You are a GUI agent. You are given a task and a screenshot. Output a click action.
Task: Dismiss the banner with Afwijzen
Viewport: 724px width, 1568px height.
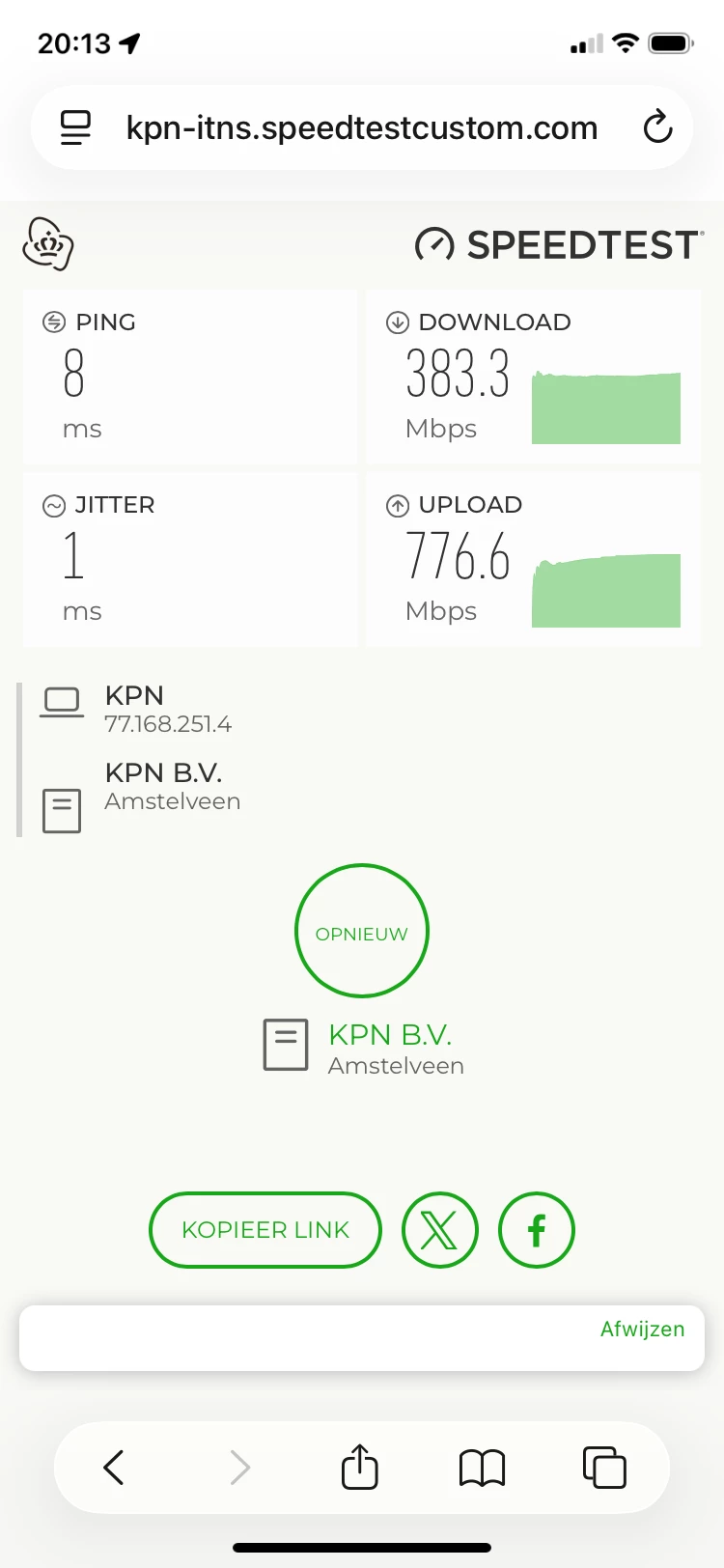coord(642,1330)
